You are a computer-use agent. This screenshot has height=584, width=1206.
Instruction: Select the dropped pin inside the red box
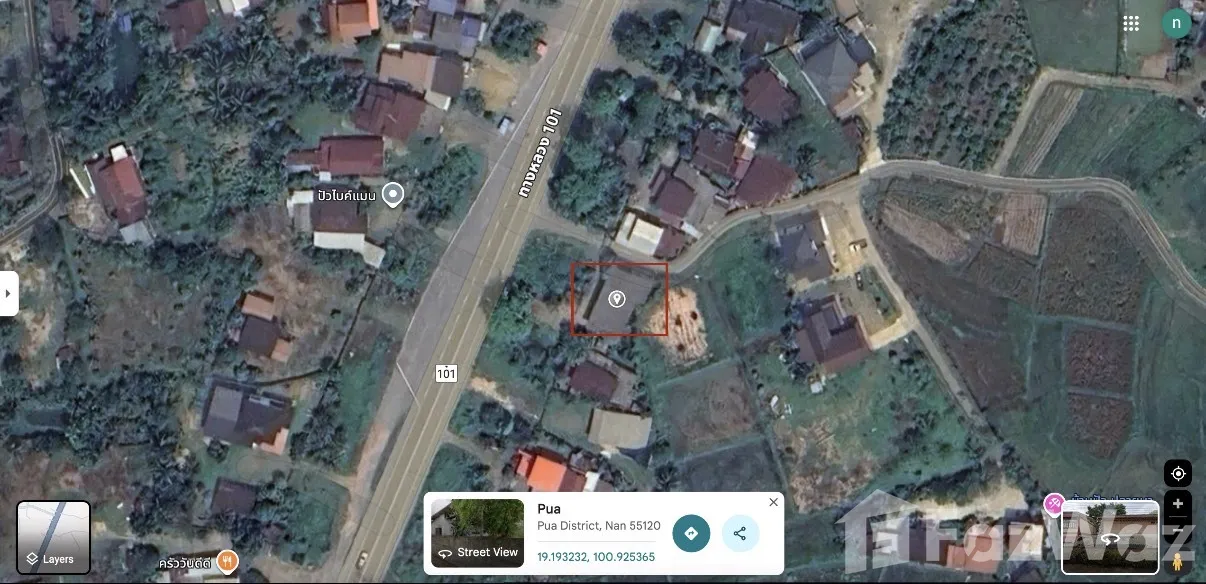click(617, 298)
